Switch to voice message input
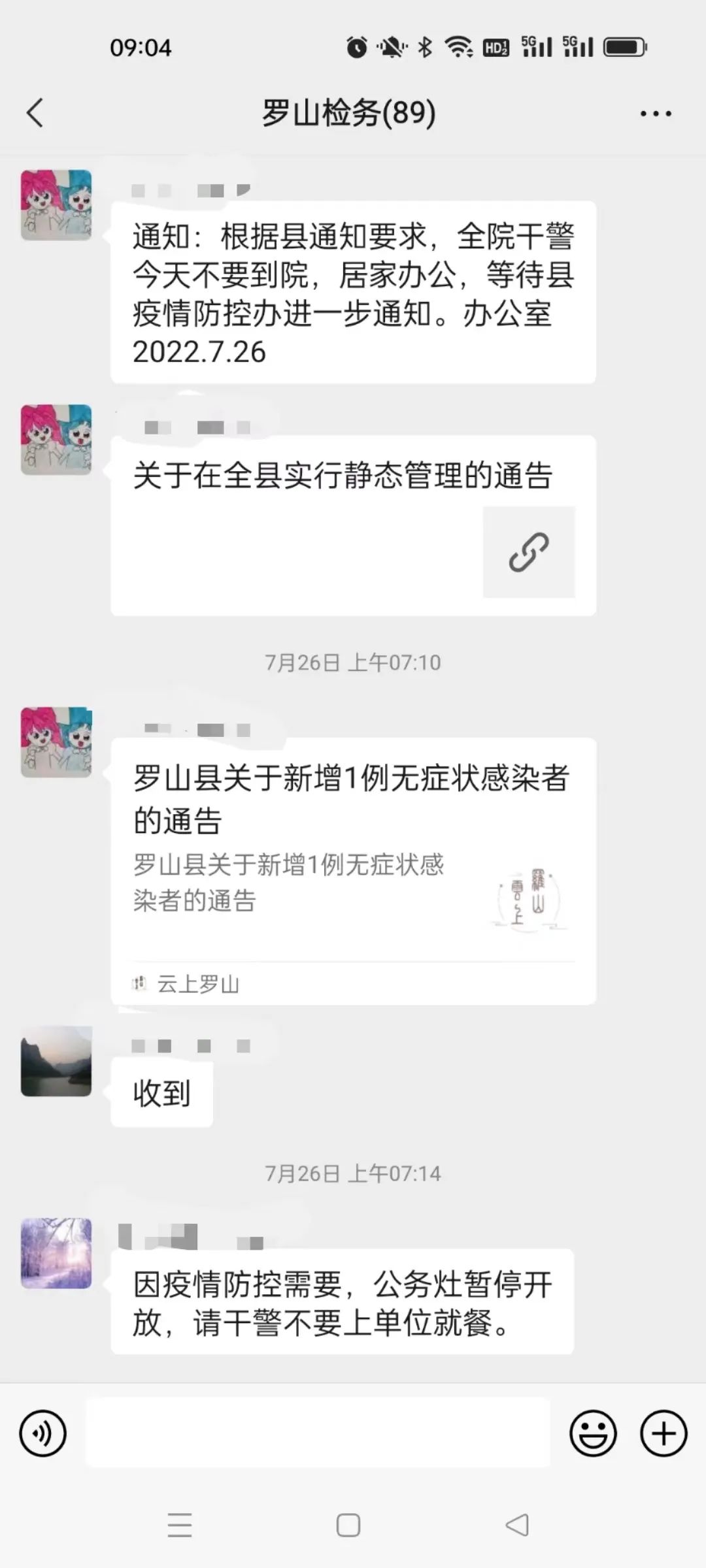This screenshot has height=1568, width=706. pyautogui.click(x=43, y=1434)
